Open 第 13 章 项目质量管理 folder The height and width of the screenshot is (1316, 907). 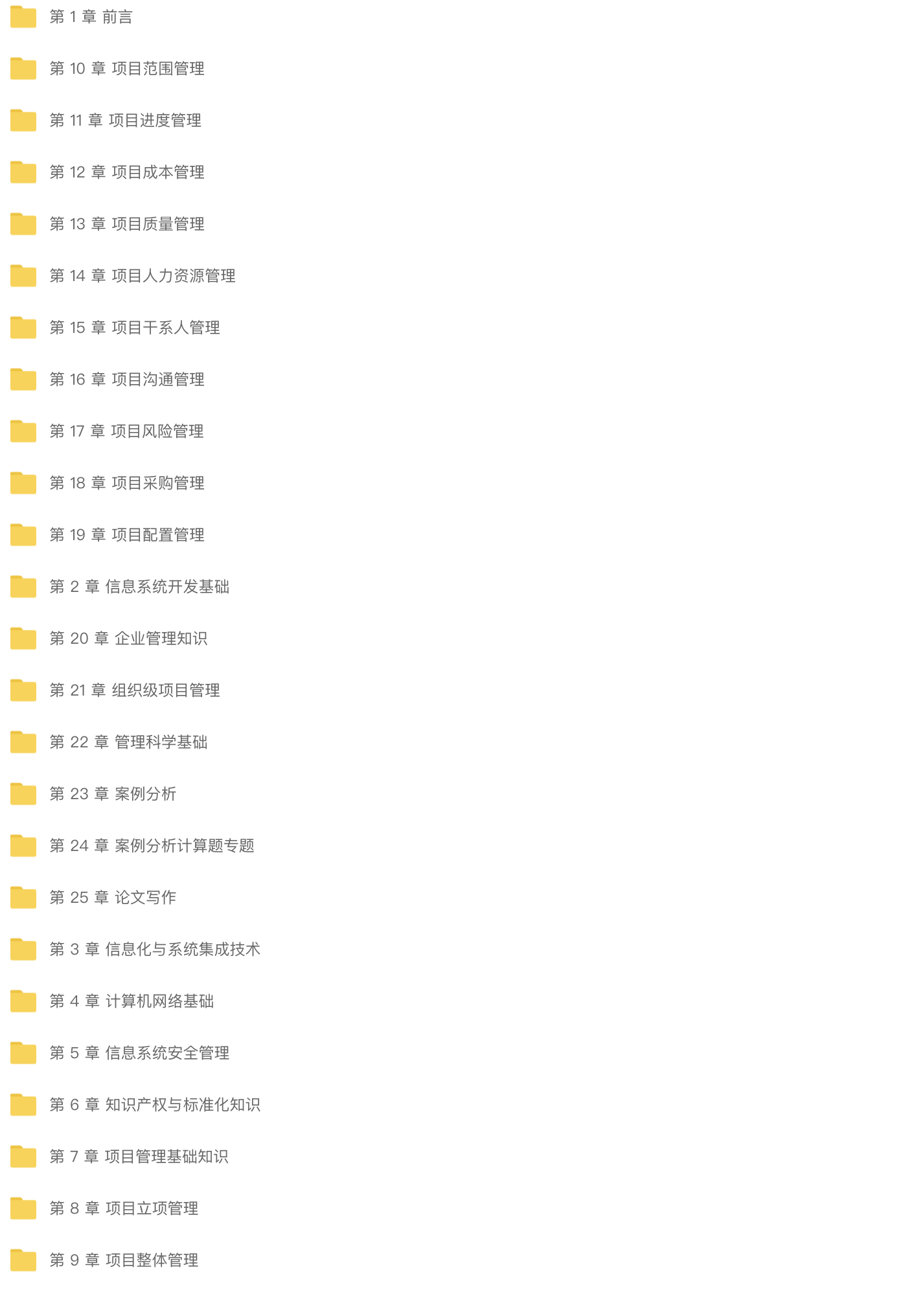[x=126, y=224]
